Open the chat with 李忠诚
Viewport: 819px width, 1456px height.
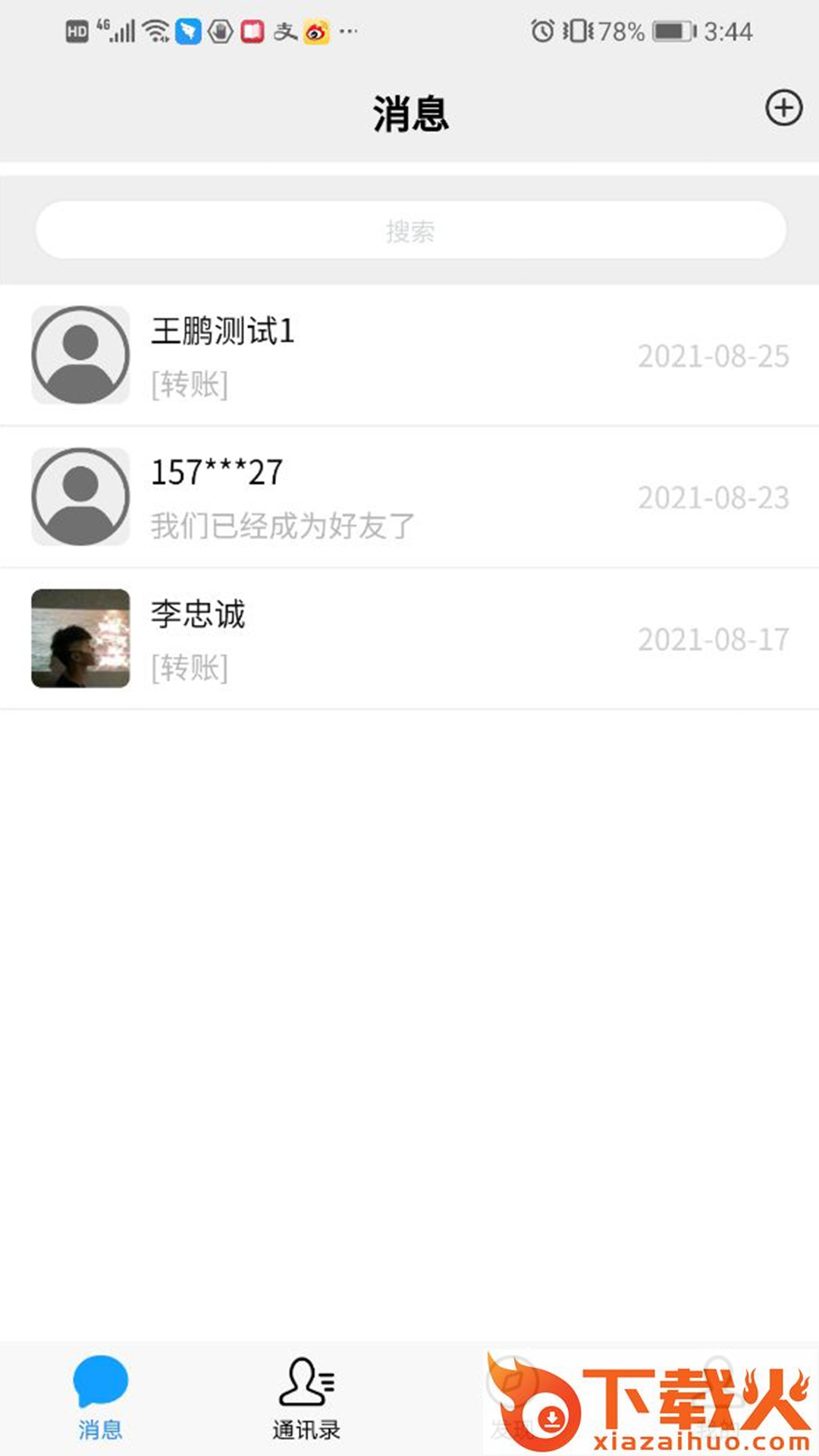(x=409, y=639)
